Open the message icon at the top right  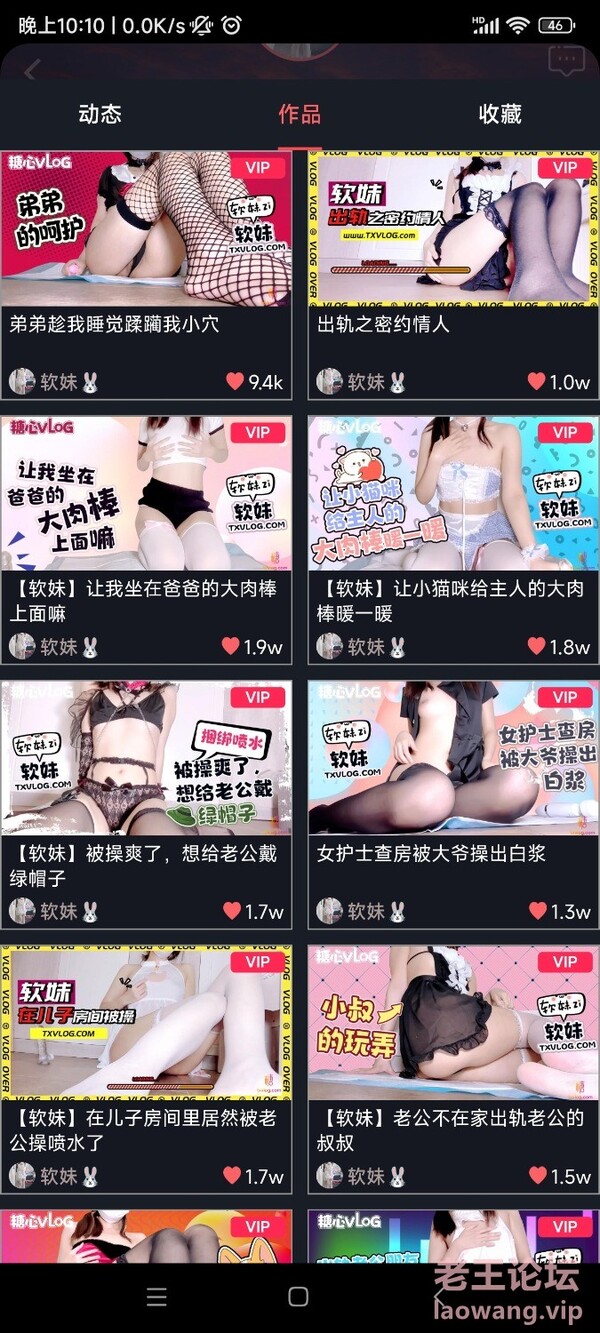tap(566, 60)
